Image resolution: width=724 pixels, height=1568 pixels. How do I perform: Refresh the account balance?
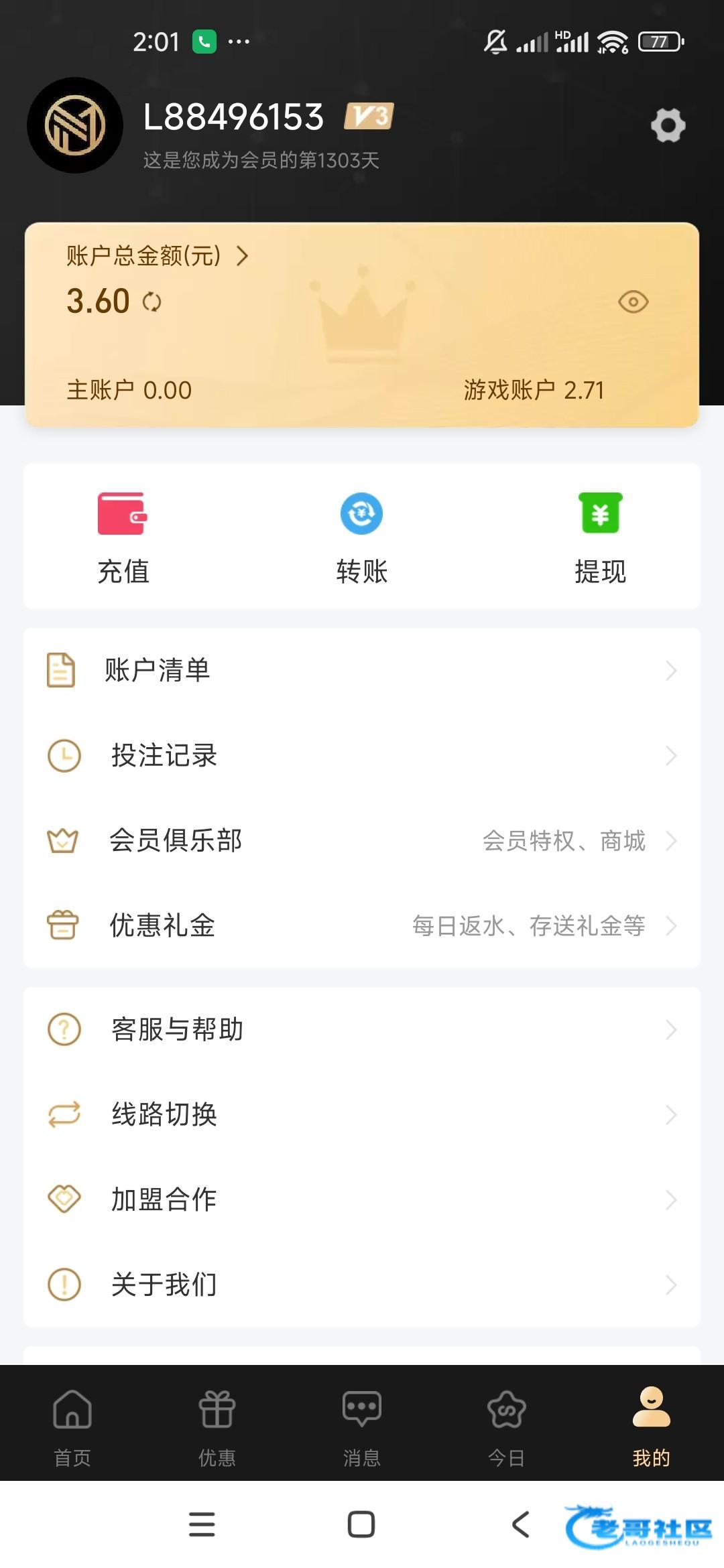click(152, 302)
